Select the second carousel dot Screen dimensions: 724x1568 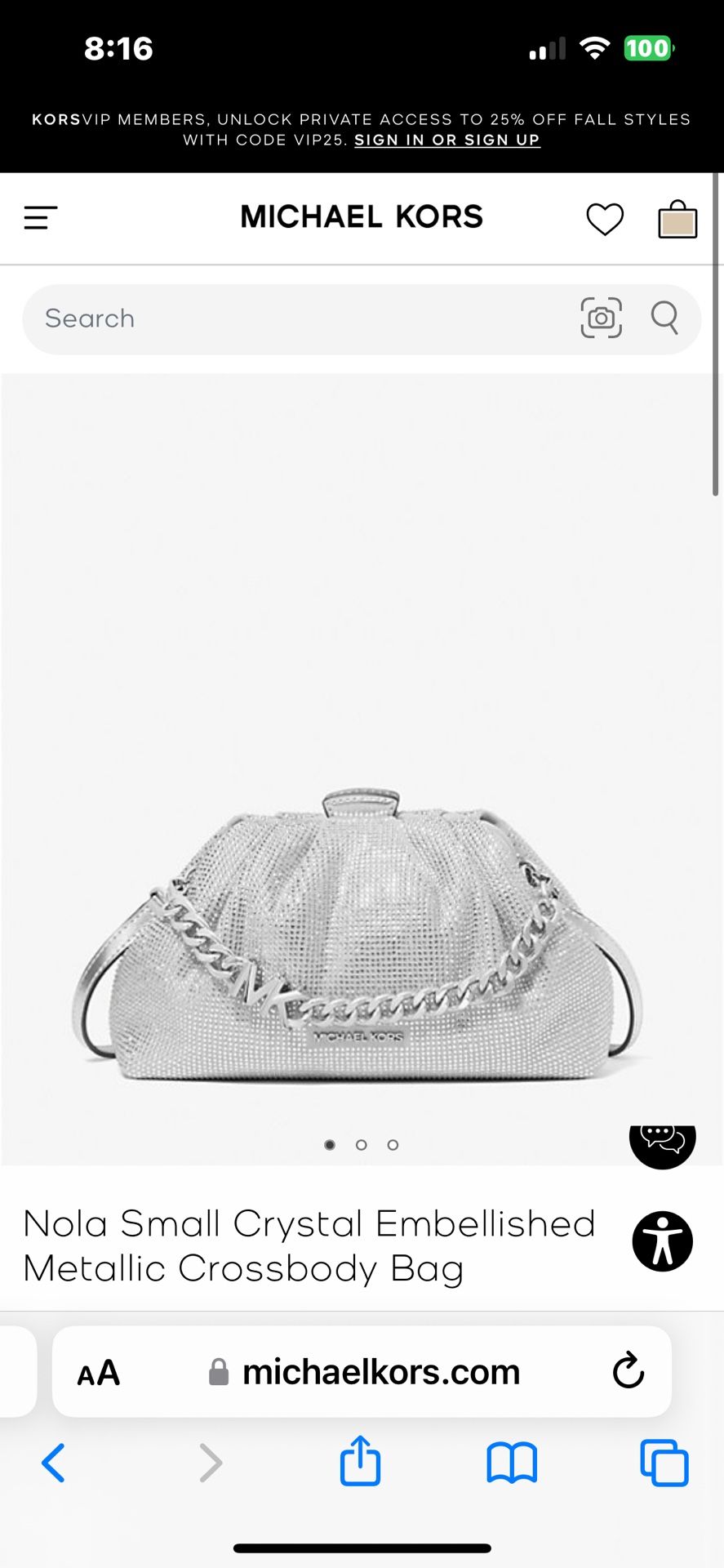click(361, 1144)
